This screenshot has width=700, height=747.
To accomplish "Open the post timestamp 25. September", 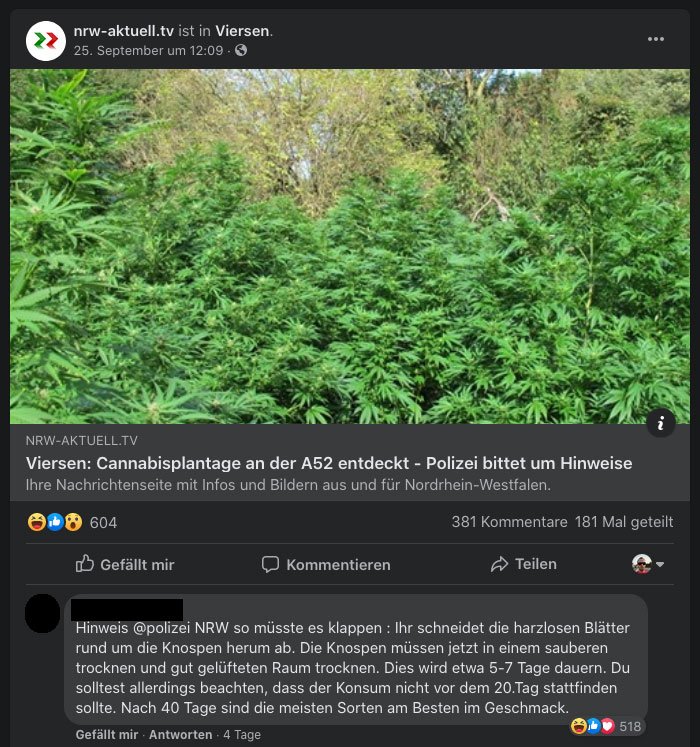I will 148,50.
